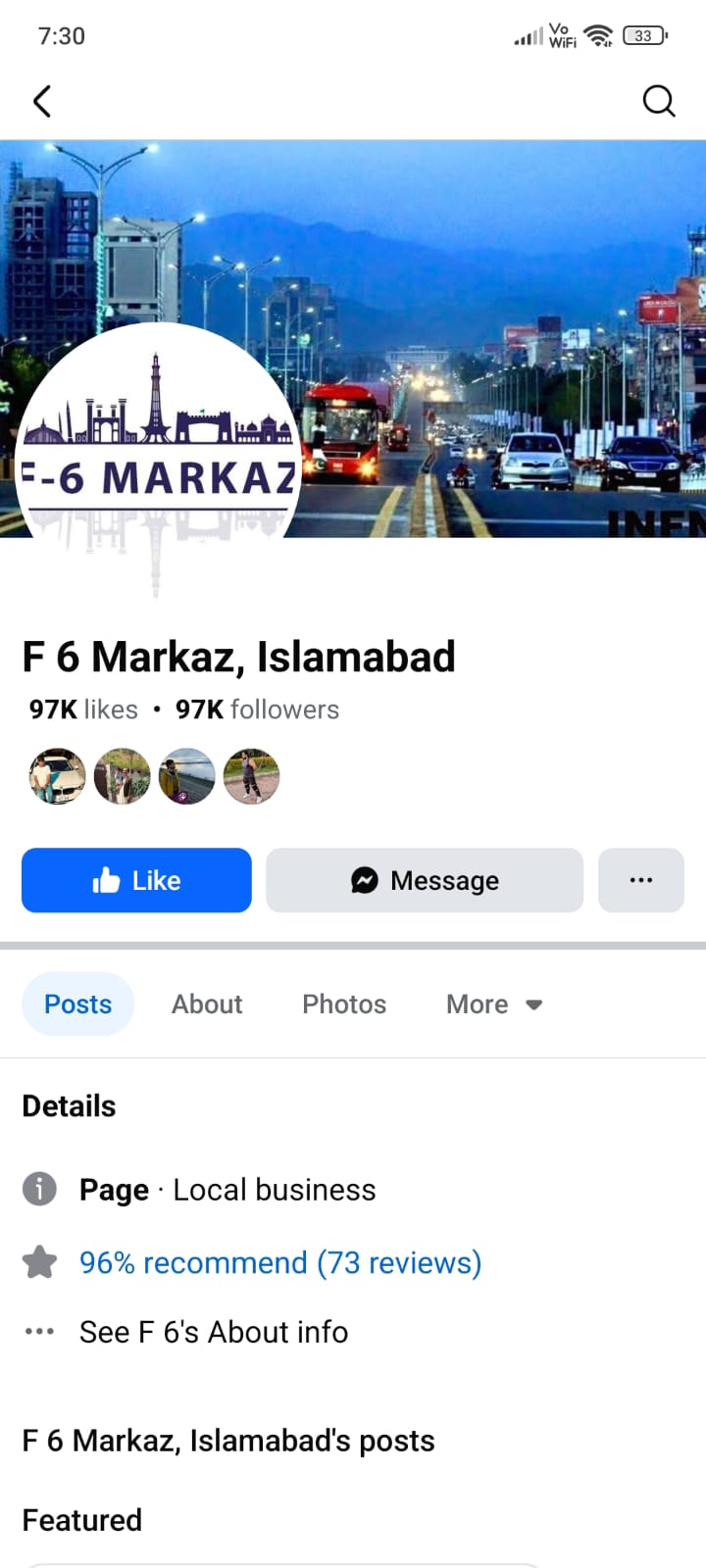Tap the Wi-Fi status bar icon
Screen dimensions: 706x1568
pyautogui.click(x=598, y=35)
